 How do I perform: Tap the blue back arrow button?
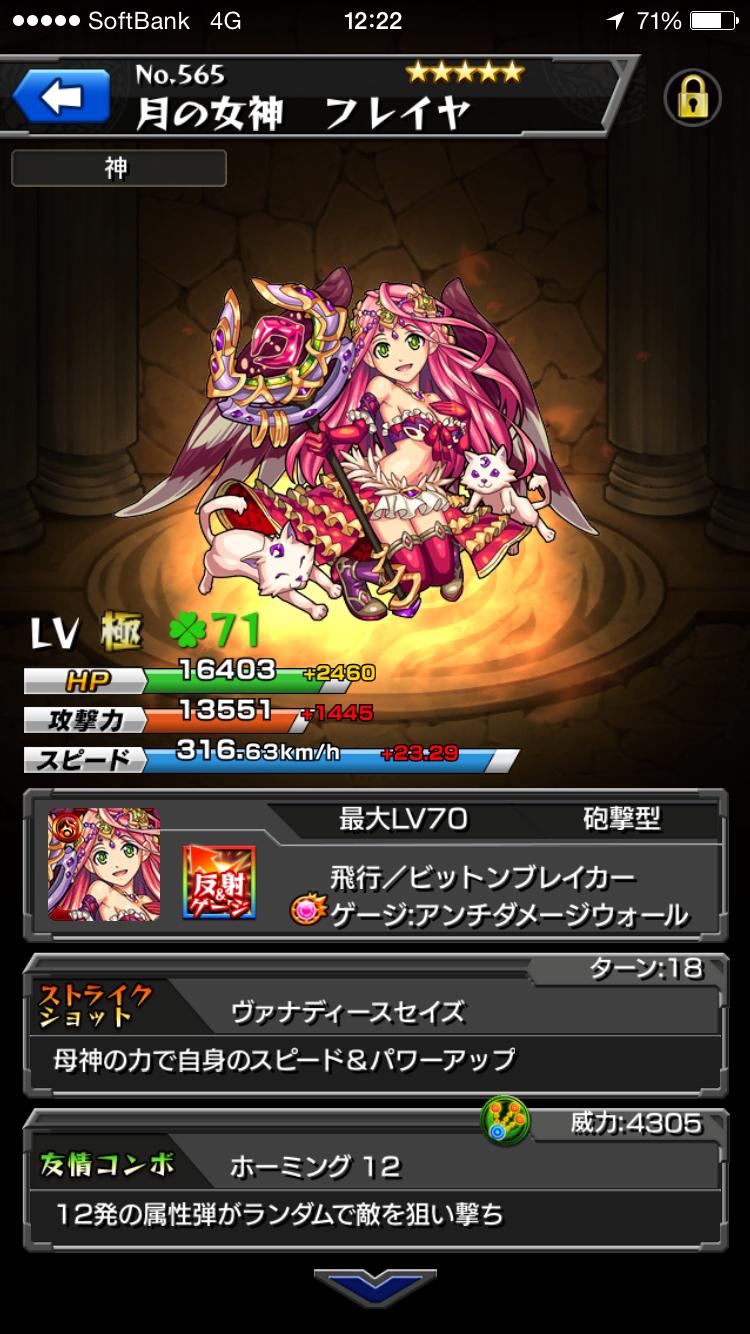coord(60,97)
